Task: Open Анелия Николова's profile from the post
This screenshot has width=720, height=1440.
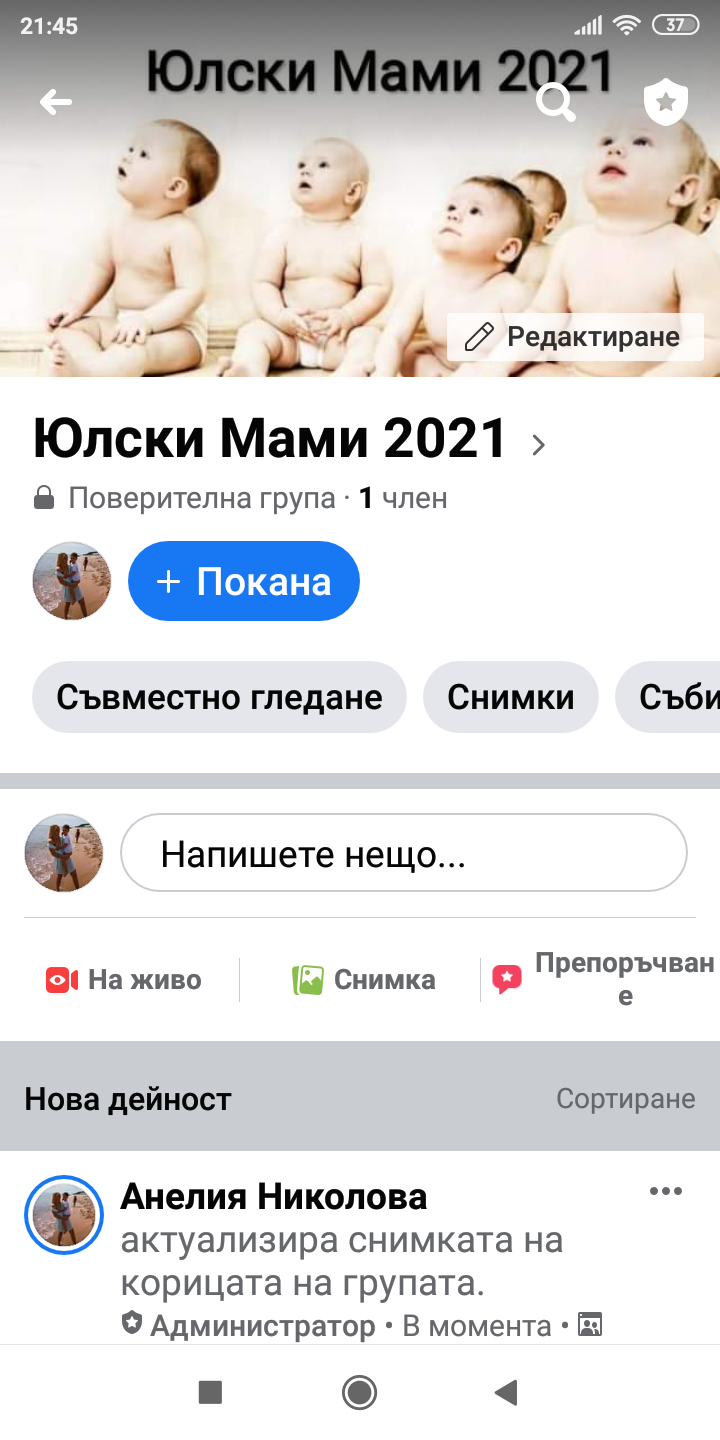Action: tap(273, 1196)
